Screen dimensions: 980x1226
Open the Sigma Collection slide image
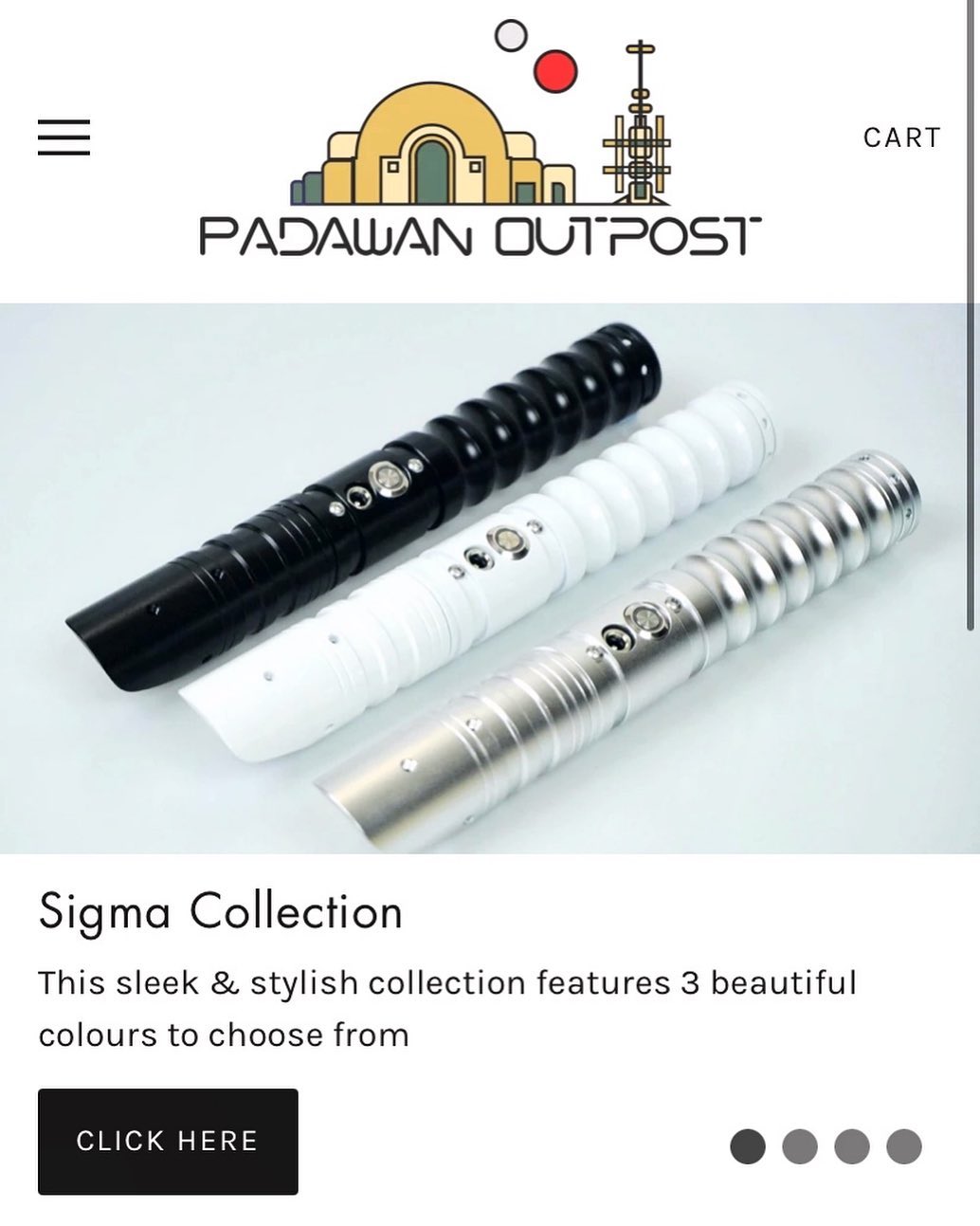pyautogui.click(x=490, y=578)
